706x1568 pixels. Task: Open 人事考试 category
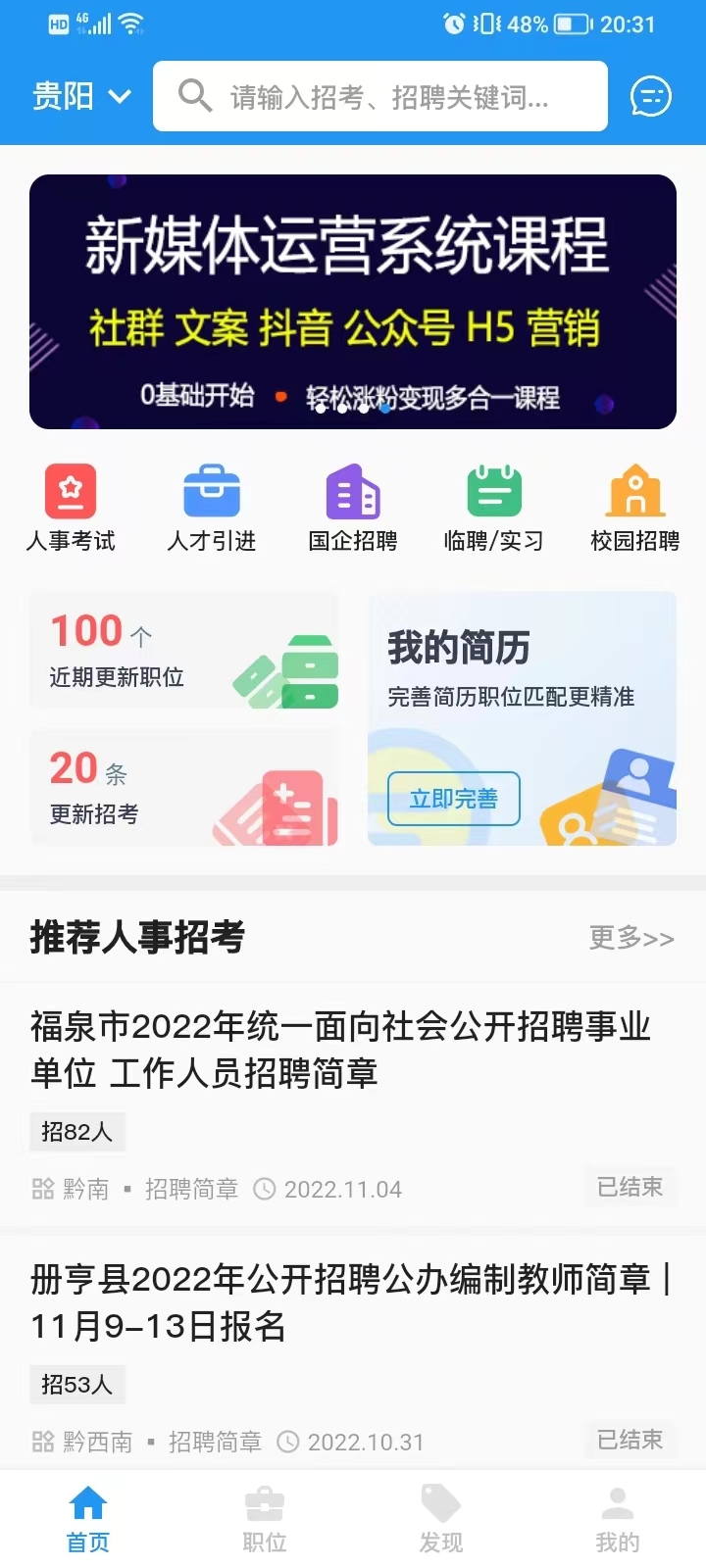click(x=71, y=509)
